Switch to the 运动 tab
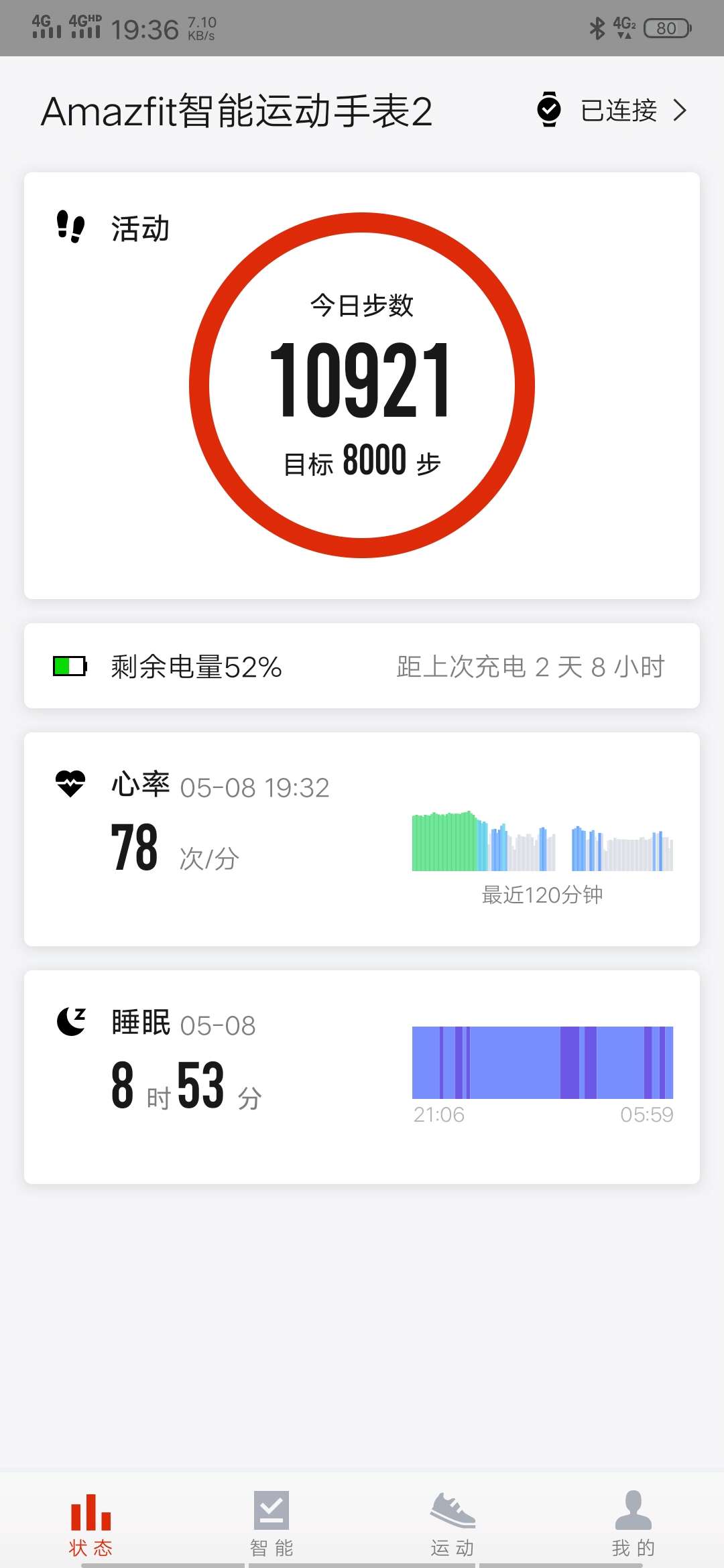This screenshot has height=1568, width=724. point(450,1521)
